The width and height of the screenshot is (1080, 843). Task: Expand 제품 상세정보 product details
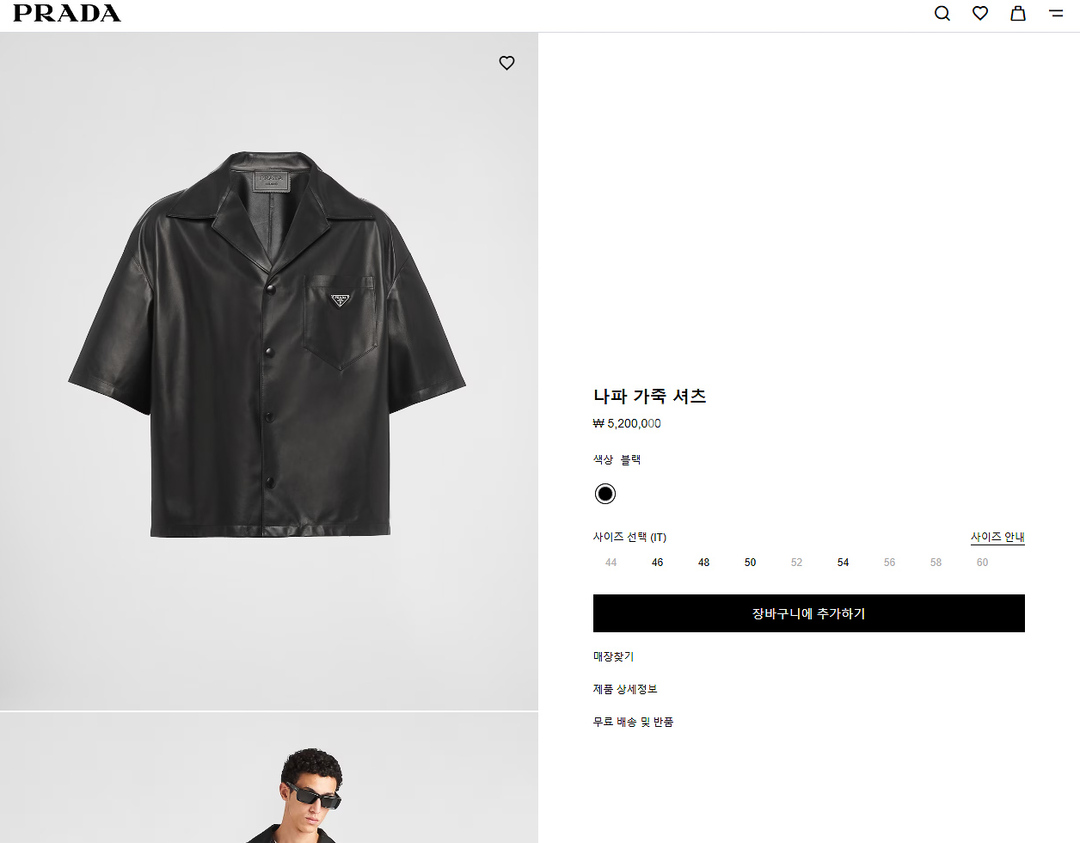point(625,689)
